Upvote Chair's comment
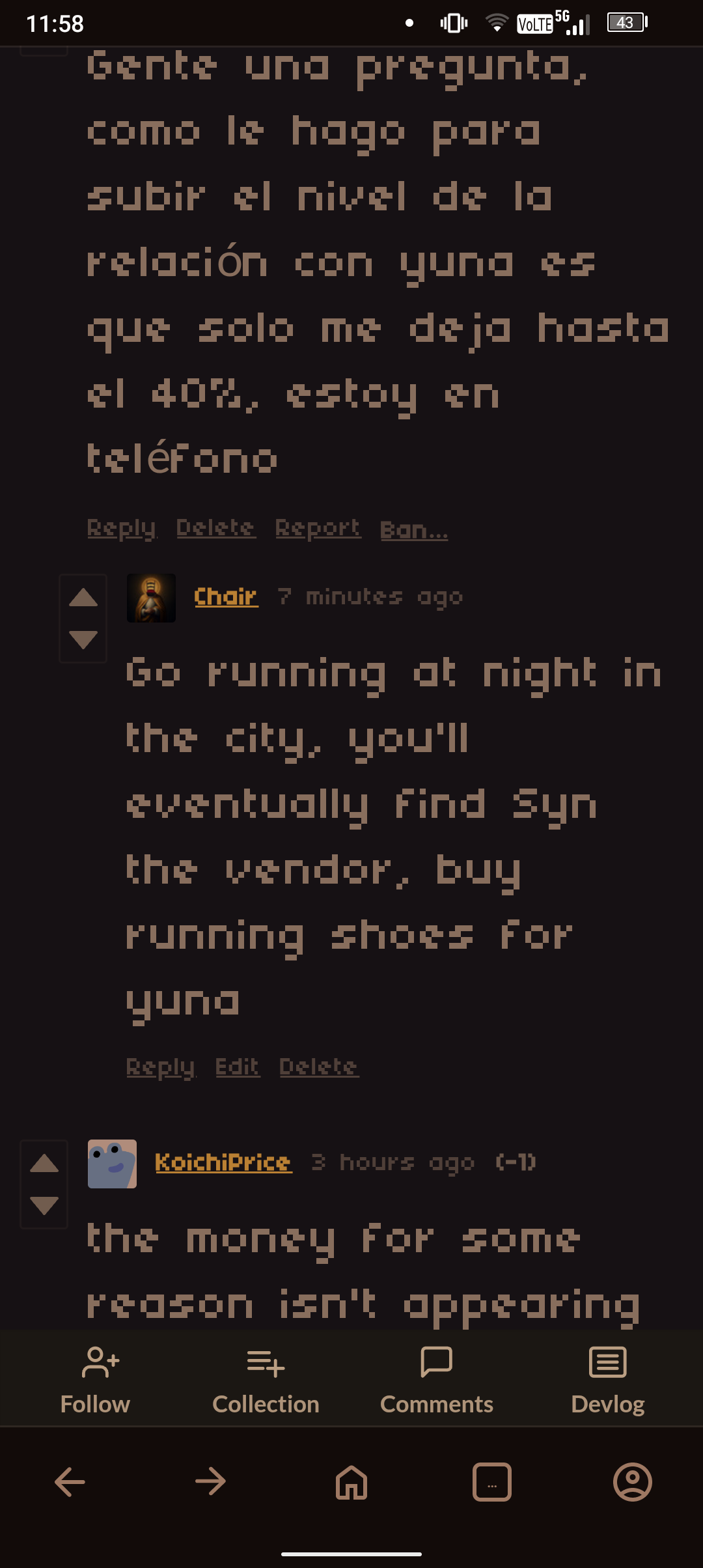This screenshot has width=703, height=1568. pos(83,597)
